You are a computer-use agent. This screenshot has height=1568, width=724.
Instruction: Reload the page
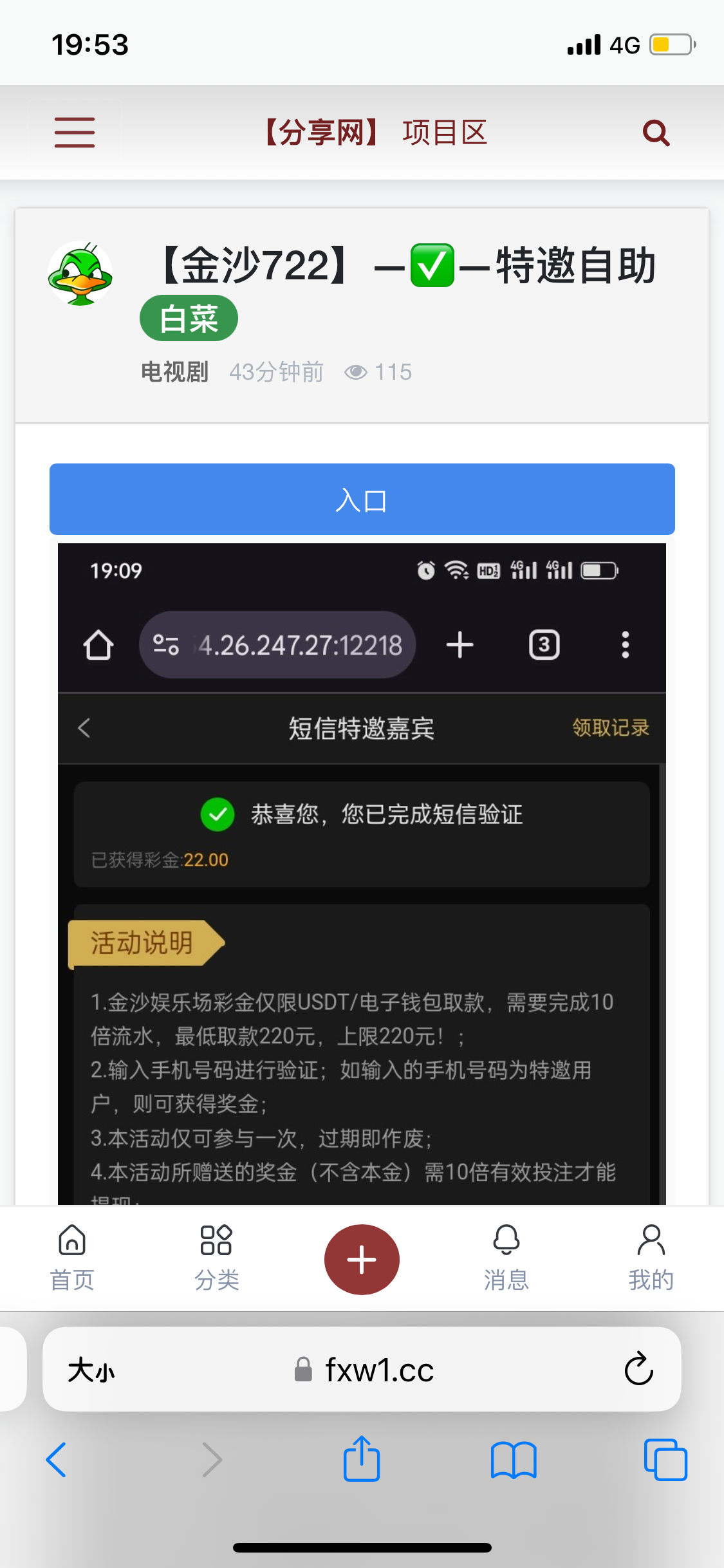638,1368
